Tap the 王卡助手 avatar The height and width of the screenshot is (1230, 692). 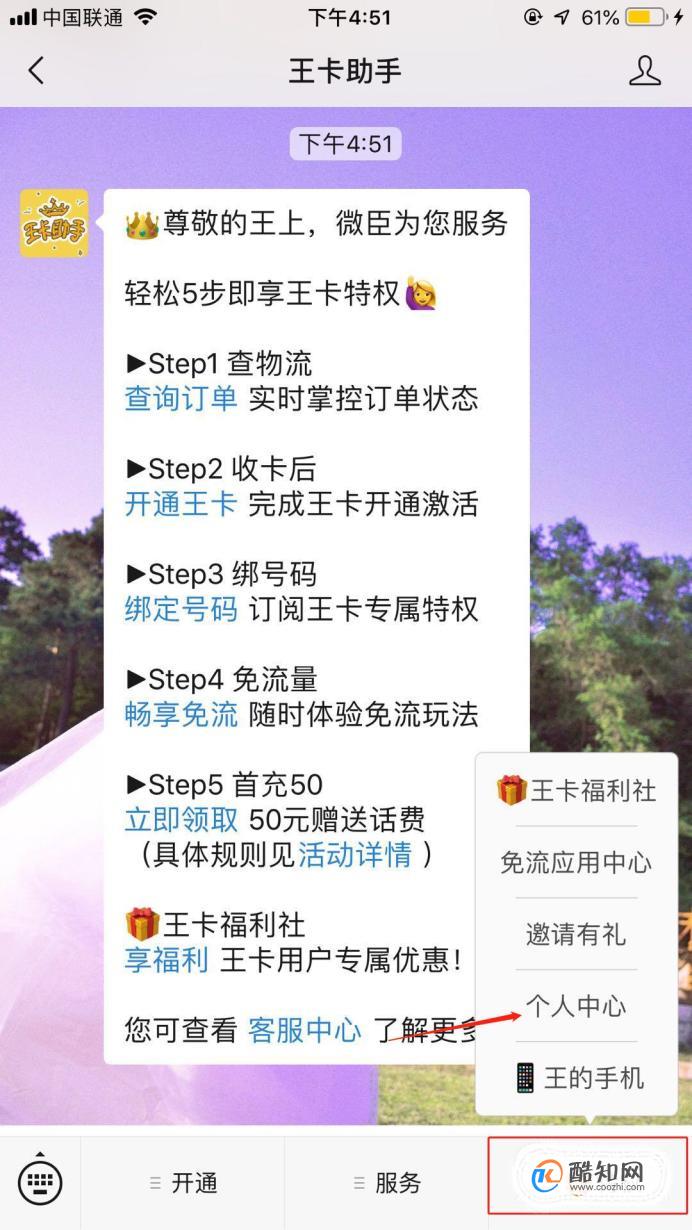click(x=54, y=224)
